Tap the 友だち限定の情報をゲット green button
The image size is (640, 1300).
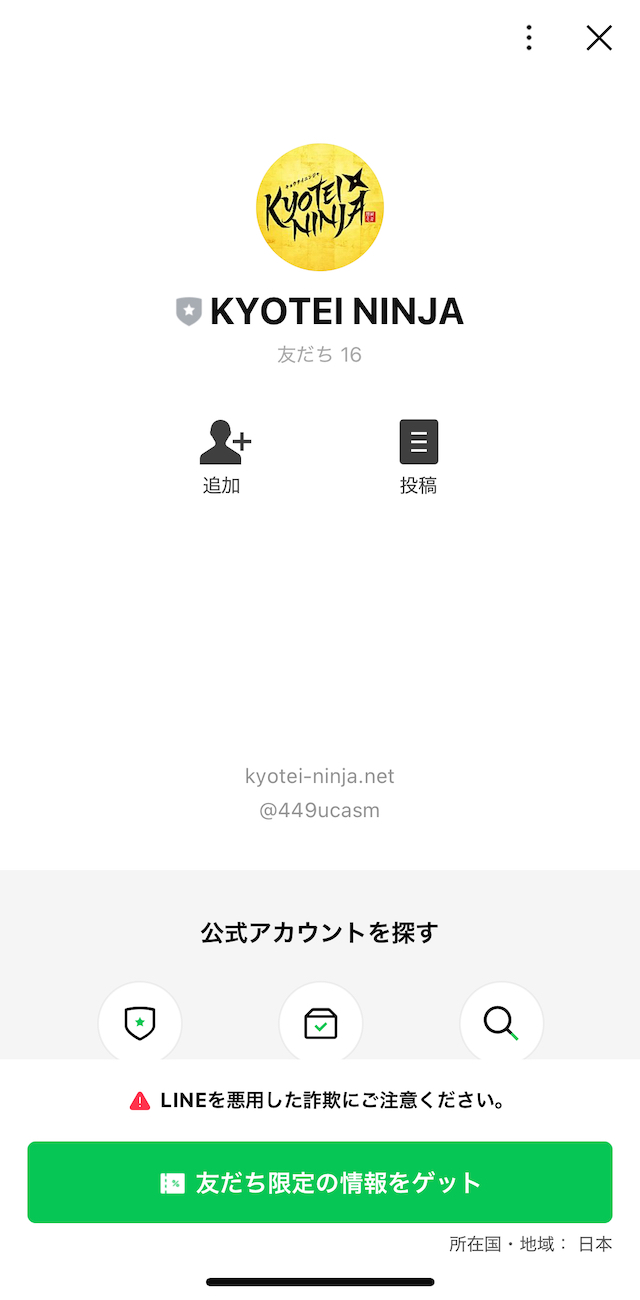(x=320, y=1182)
